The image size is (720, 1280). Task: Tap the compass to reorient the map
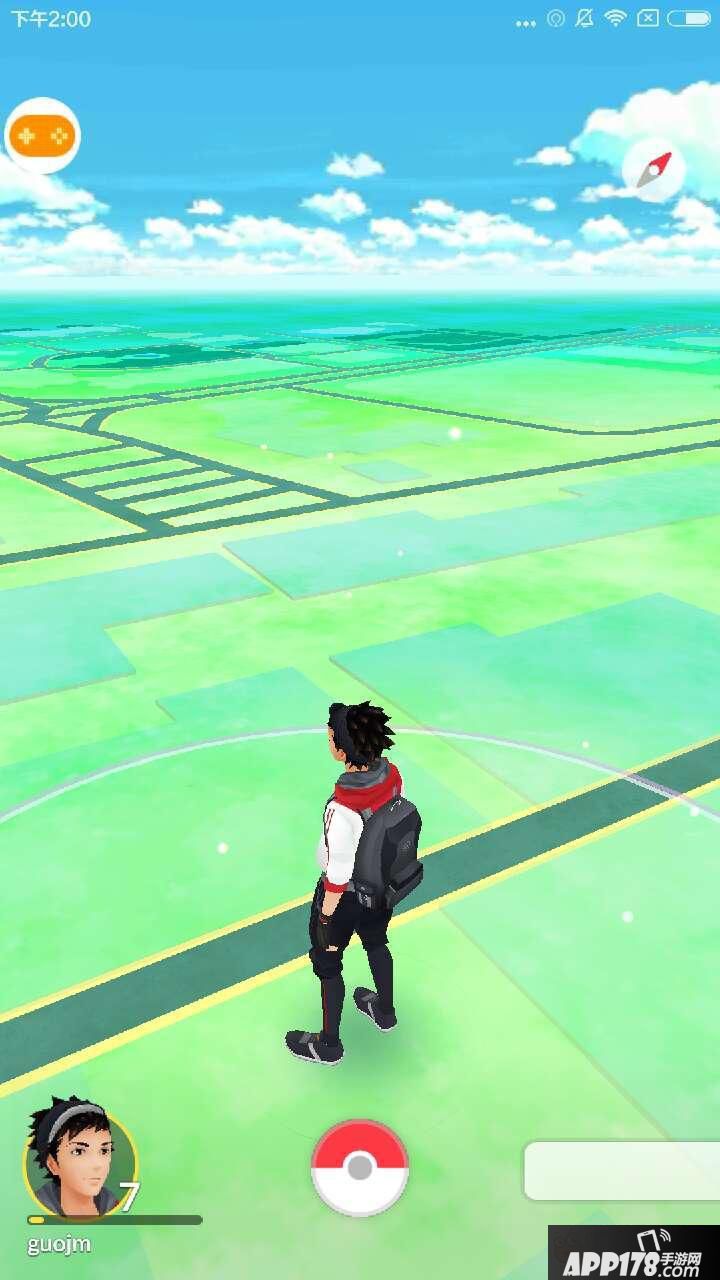point(653,170)
